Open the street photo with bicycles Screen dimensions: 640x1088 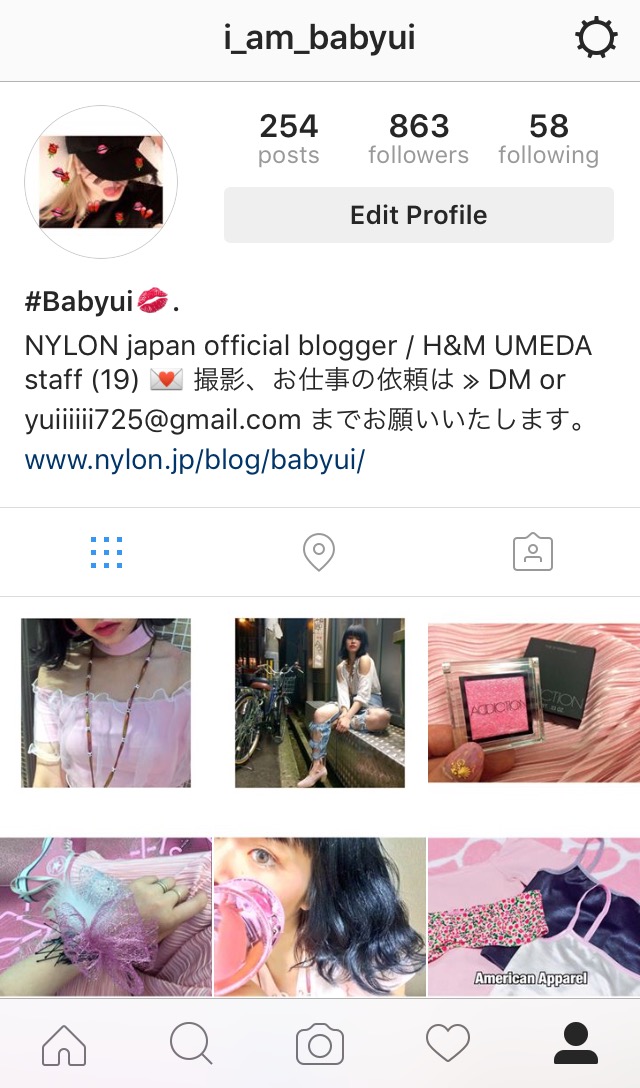click(319, 702)
